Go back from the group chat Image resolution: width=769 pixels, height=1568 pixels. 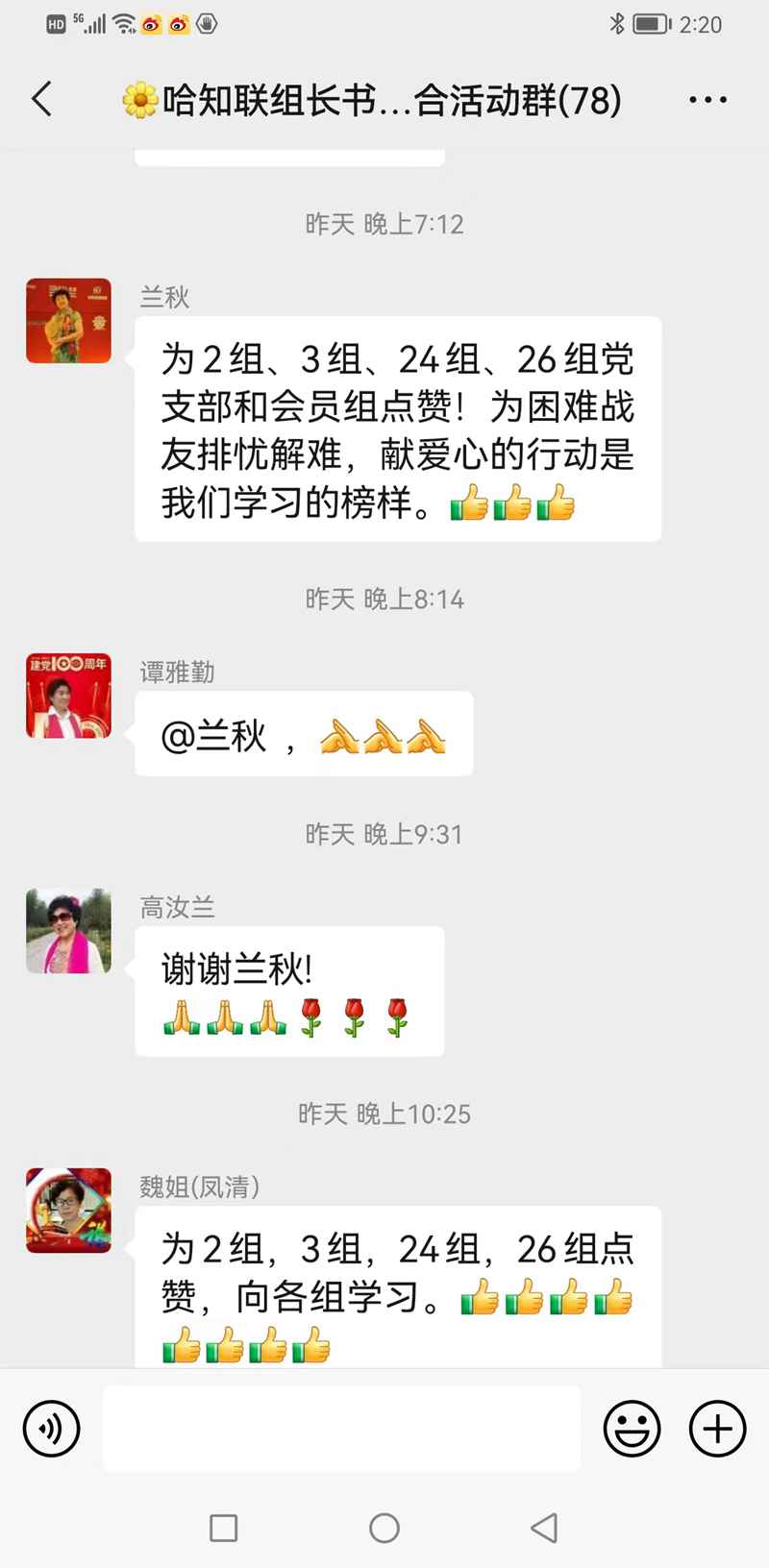pyautogui.click(x=42, y=99)
